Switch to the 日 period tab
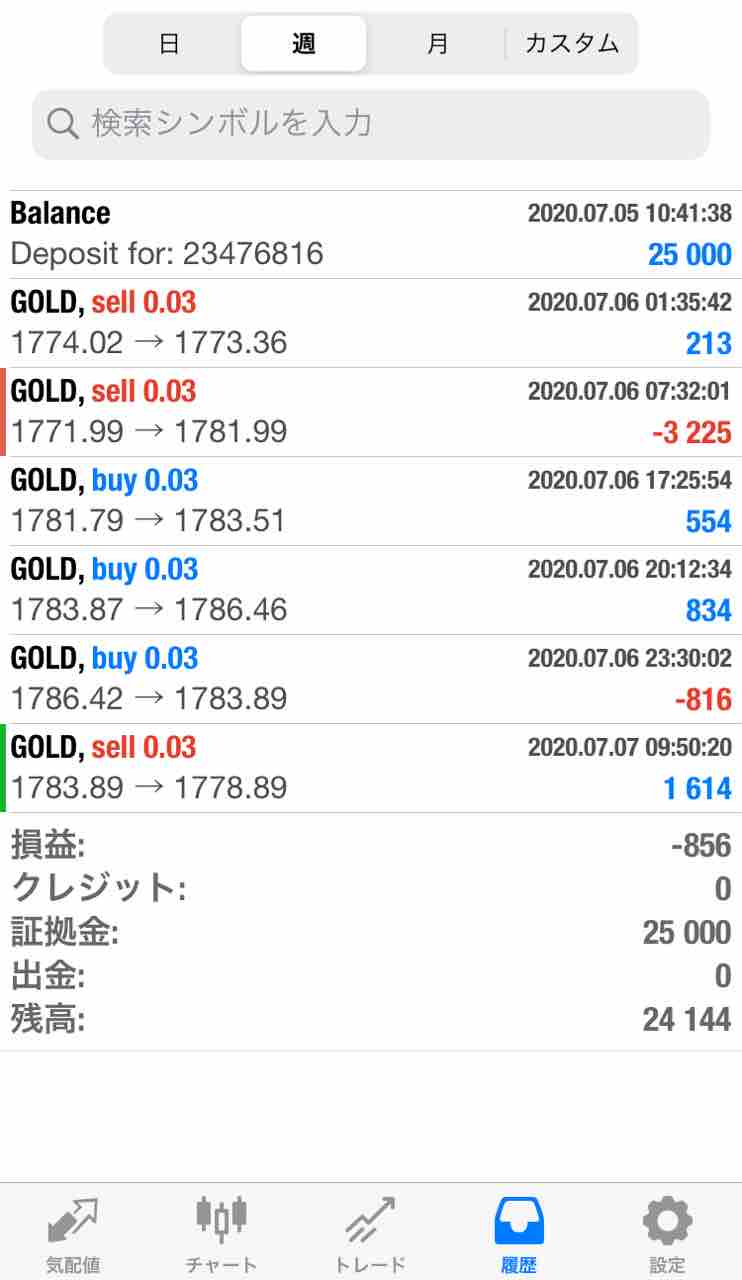This screenshot has width=742, height=1280. pos(169,44)
